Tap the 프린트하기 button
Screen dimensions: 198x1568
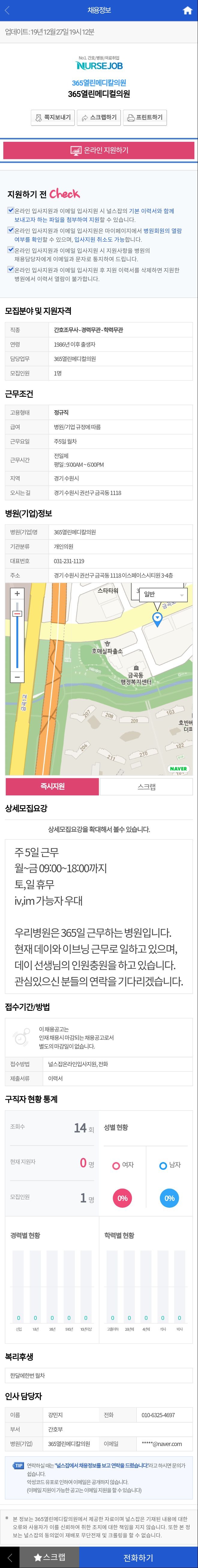145,117
